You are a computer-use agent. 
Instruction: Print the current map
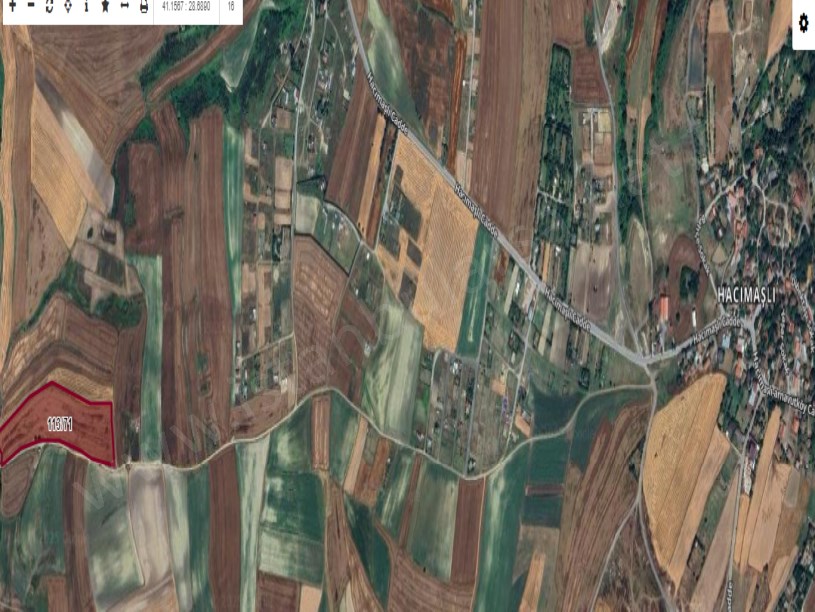click(x=144, y=7)
